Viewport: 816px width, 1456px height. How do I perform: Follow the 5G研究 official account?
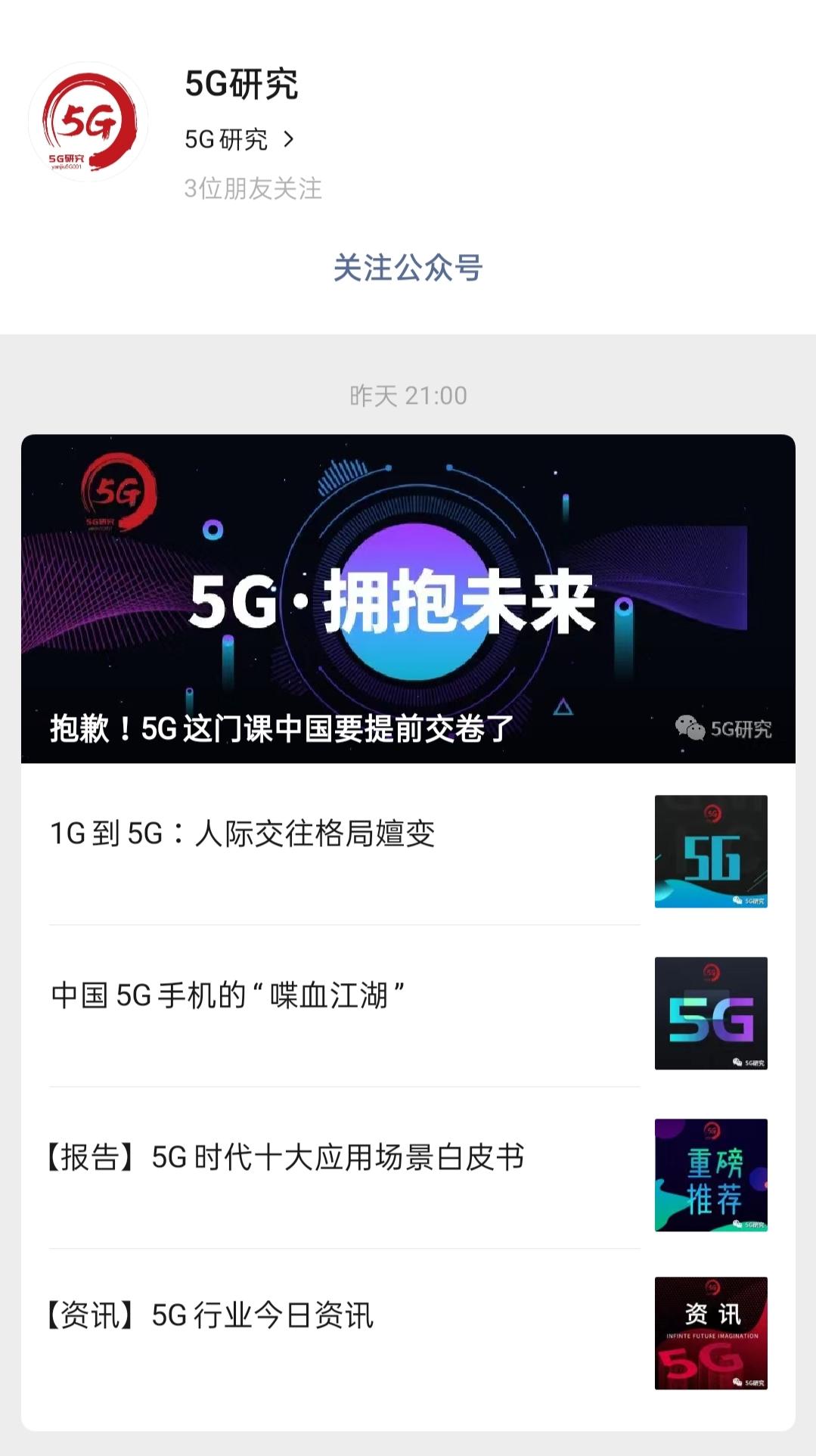point(408,268)
